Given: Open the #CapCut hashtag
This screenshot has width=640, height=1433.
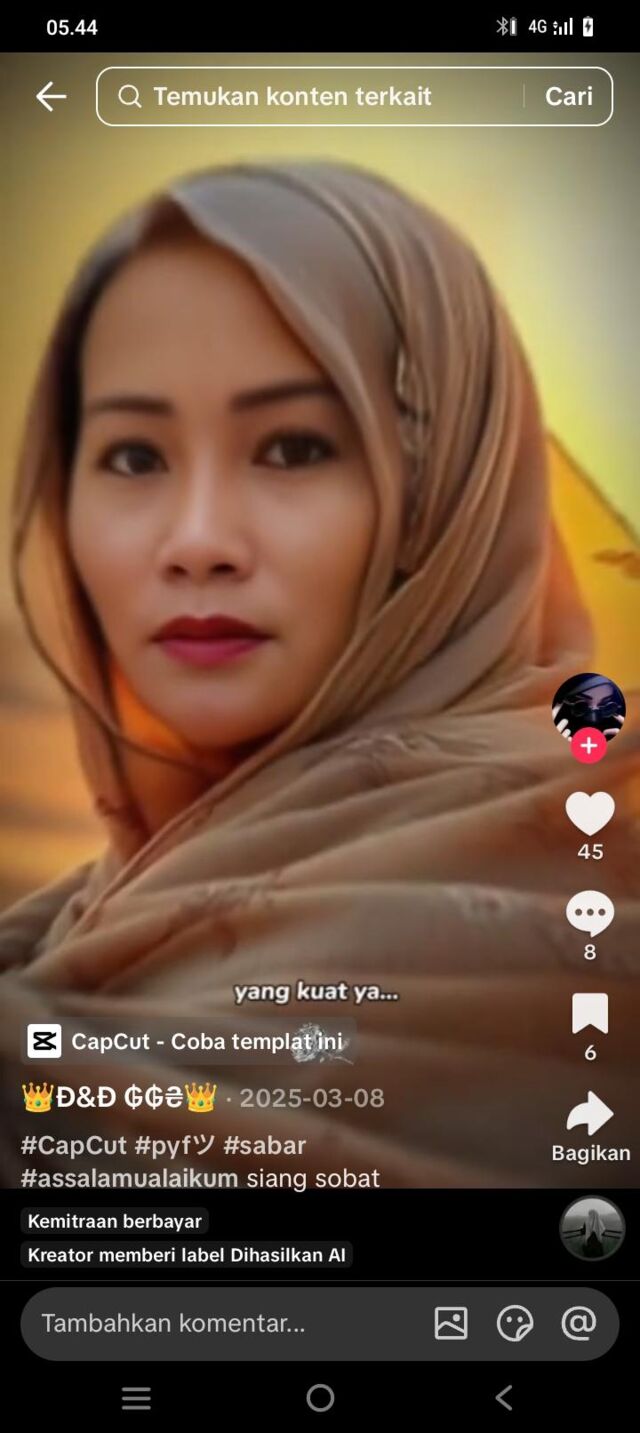Looking at the screenshot, I should point(74,1145).
